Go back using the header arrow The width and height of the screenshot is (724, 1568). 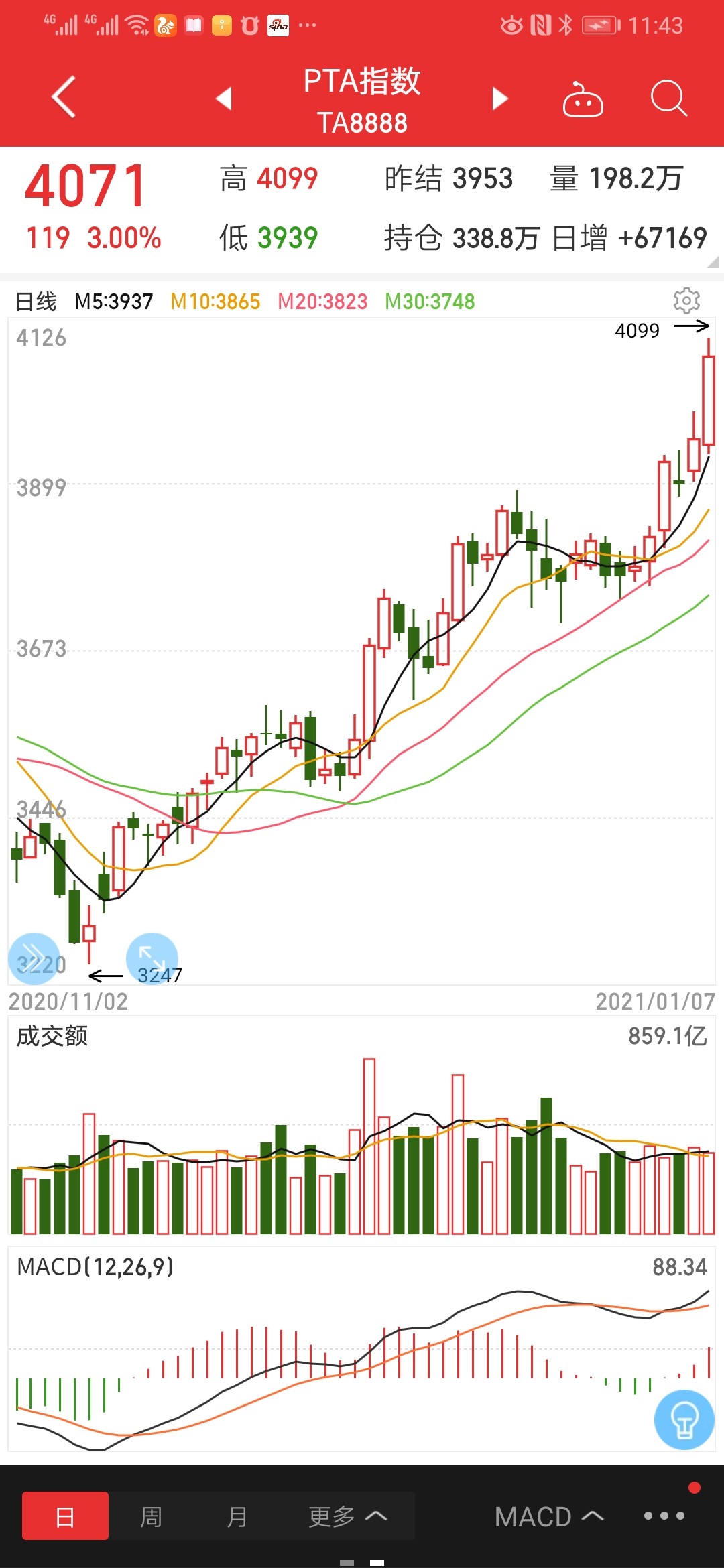[64, 98]
